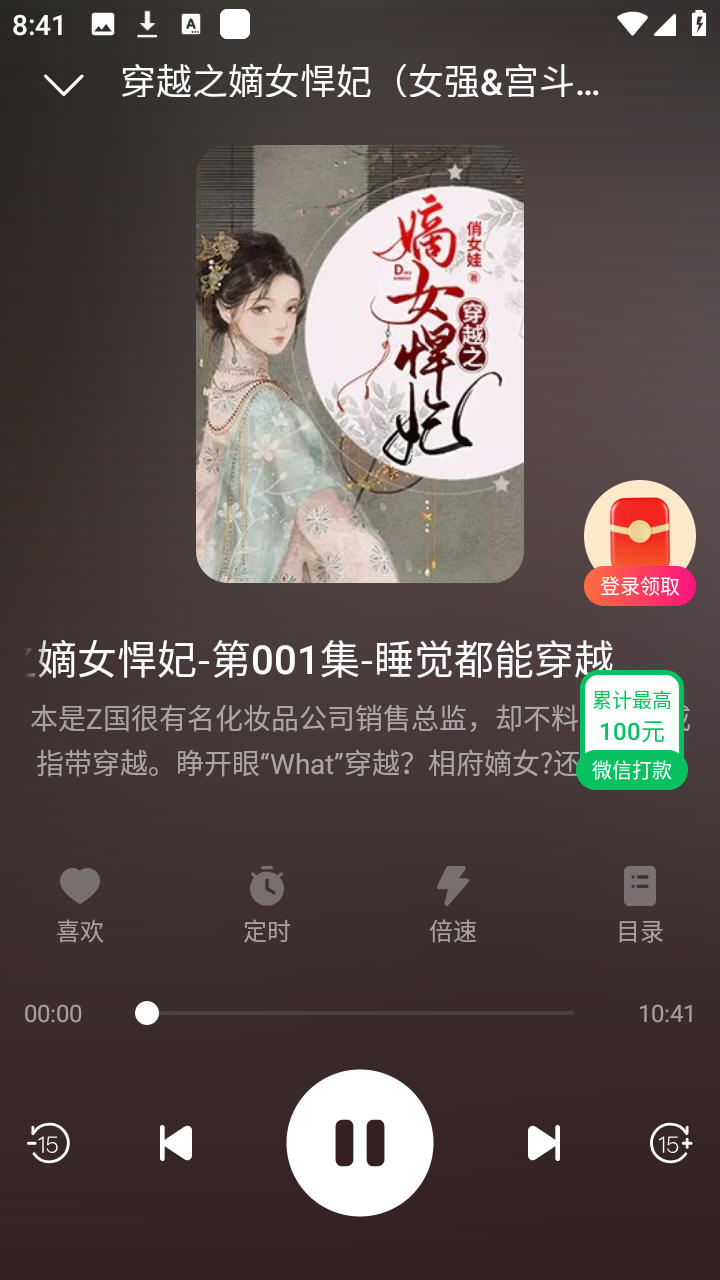The height and width of the screenshot is (1280, 720).
Task: Skip to the next episode
Action: (x=544, y=1143)
